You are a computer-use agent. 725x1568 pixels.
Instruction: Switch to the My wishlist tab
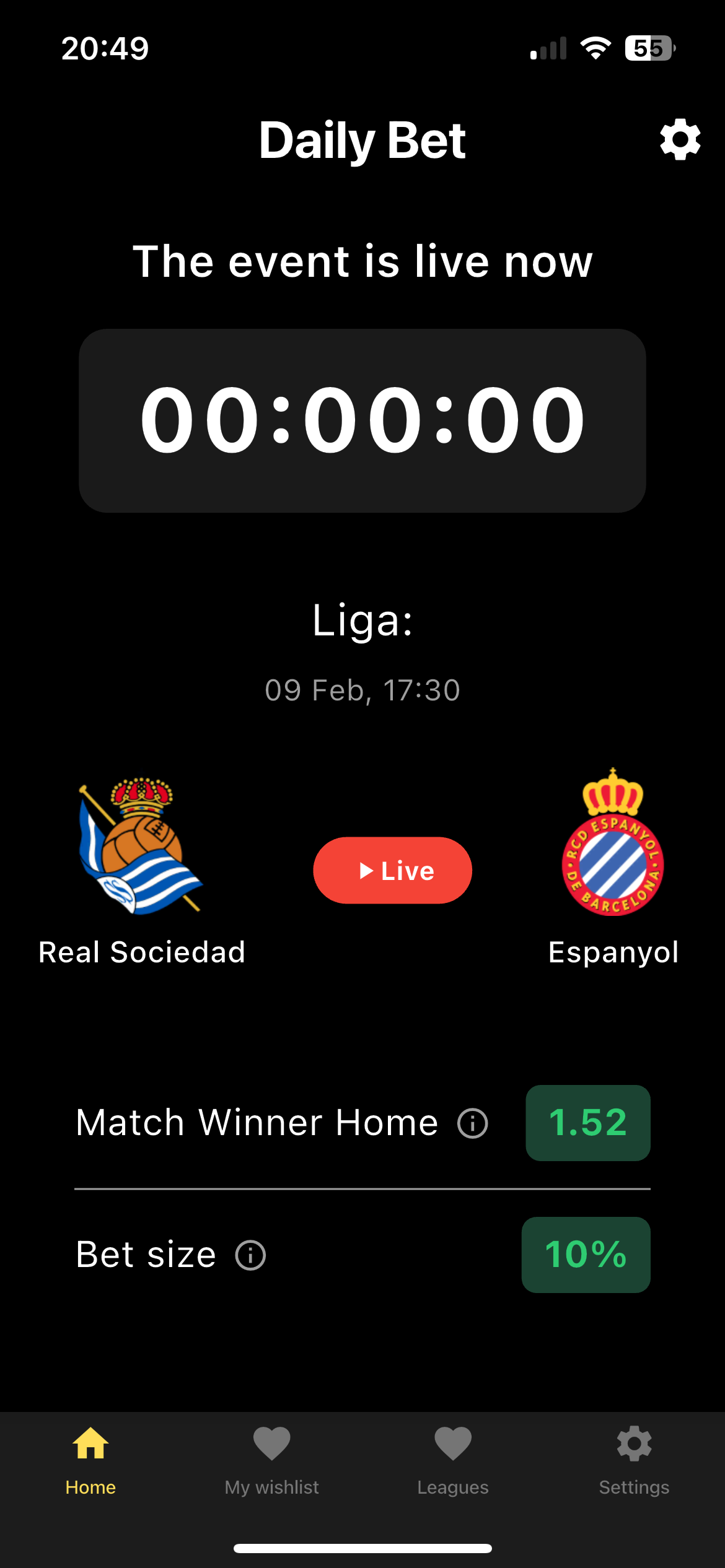[271, 1460]
